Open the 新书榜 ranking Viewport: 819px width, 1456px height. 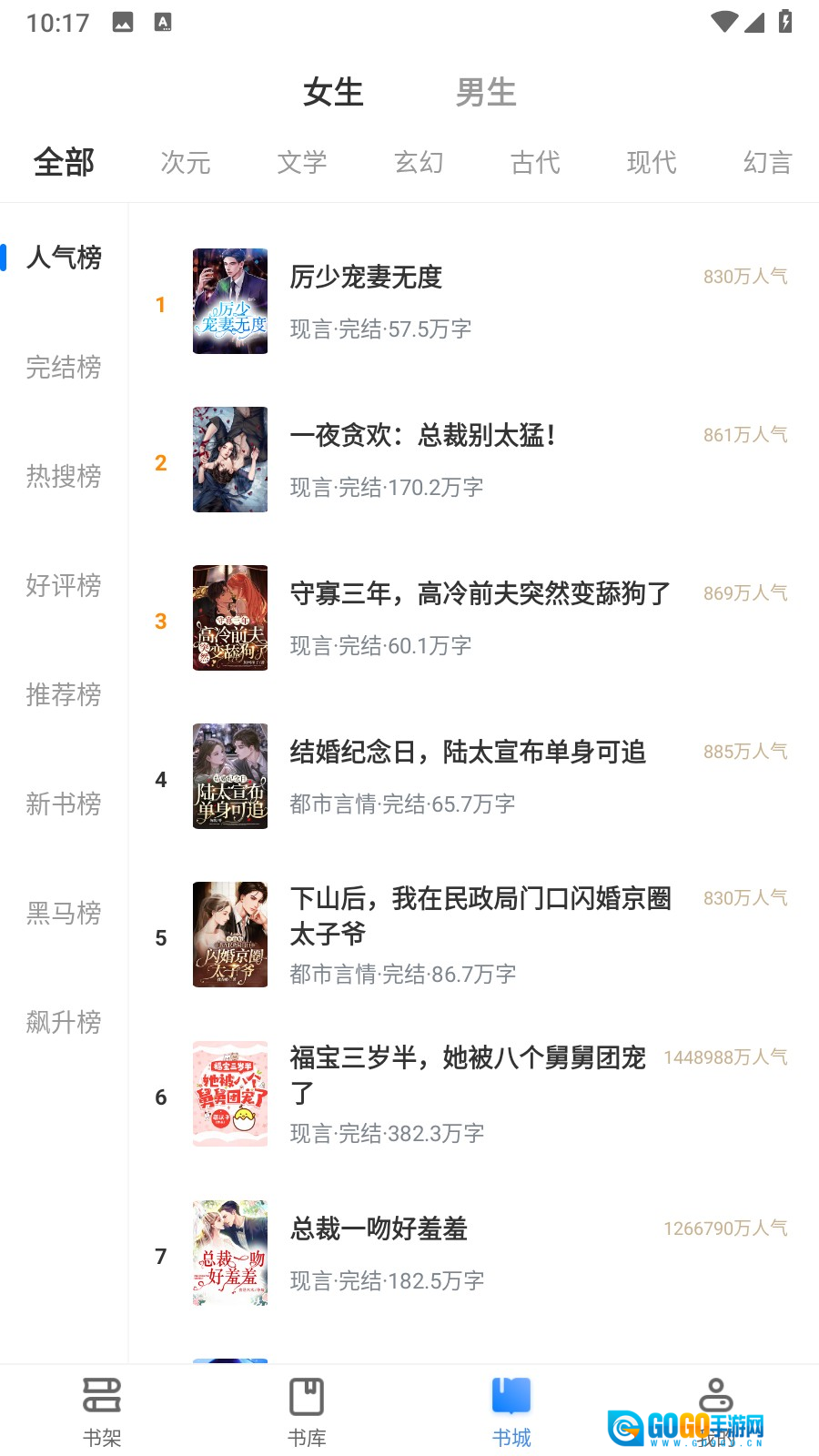tap(64, 804)
